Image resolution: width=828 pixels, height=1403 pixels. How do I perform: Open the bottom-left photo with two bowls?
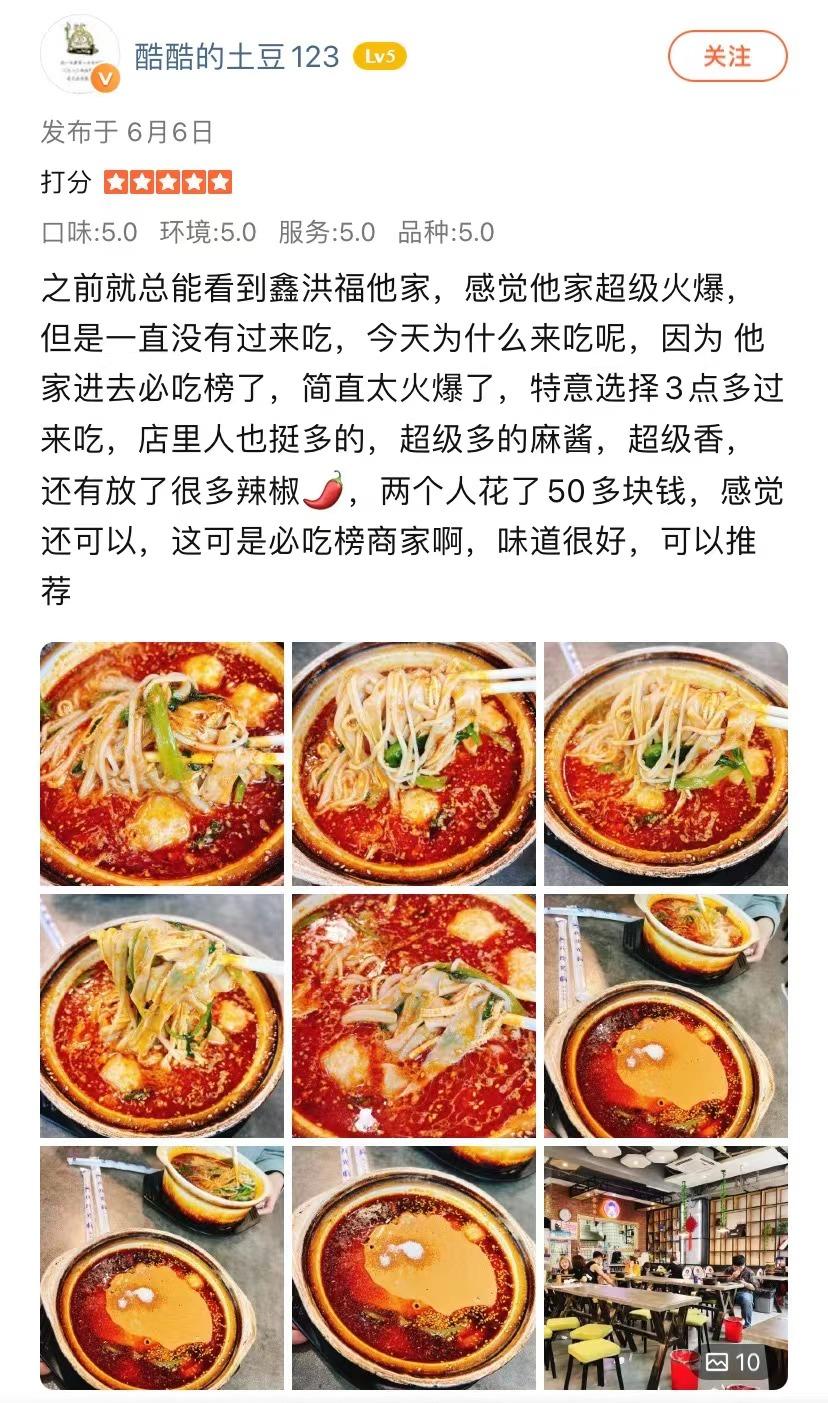tap(162, 1268)
